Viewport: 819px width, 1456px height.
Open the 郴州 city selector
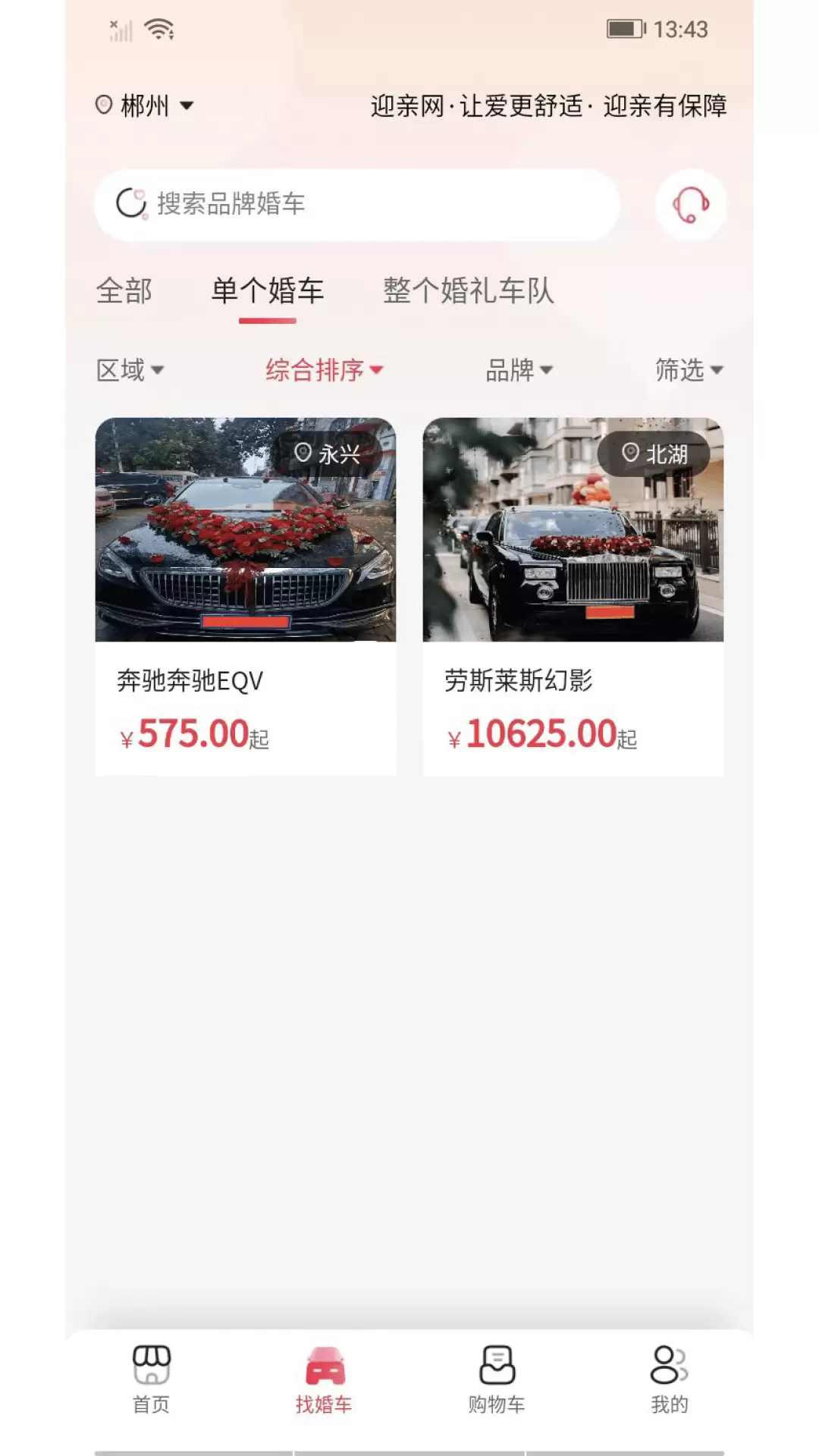[x=144, y=105]
